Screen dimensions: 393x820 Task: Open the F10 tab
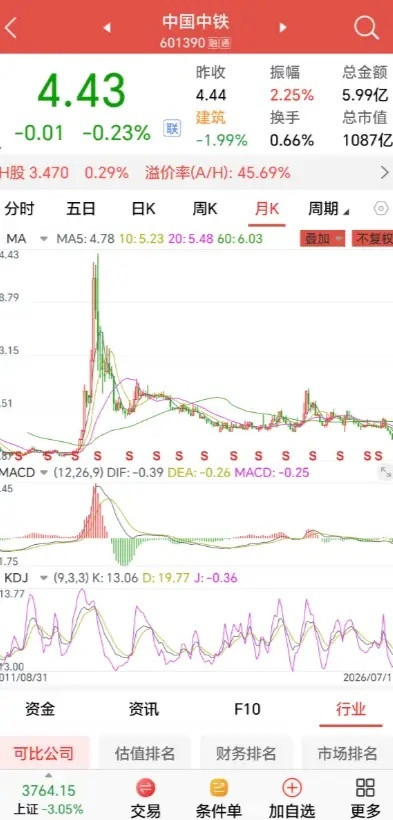[247, 710]
